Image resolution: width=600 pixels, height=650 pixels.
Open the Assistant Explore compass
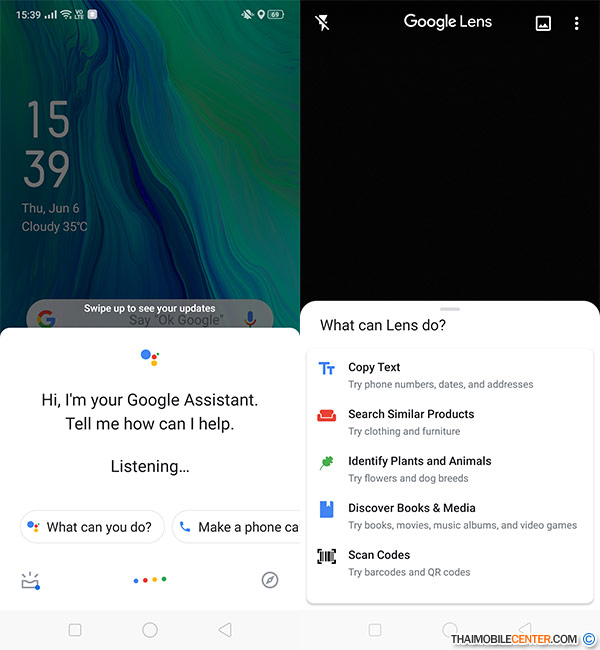tap(269, 580)
